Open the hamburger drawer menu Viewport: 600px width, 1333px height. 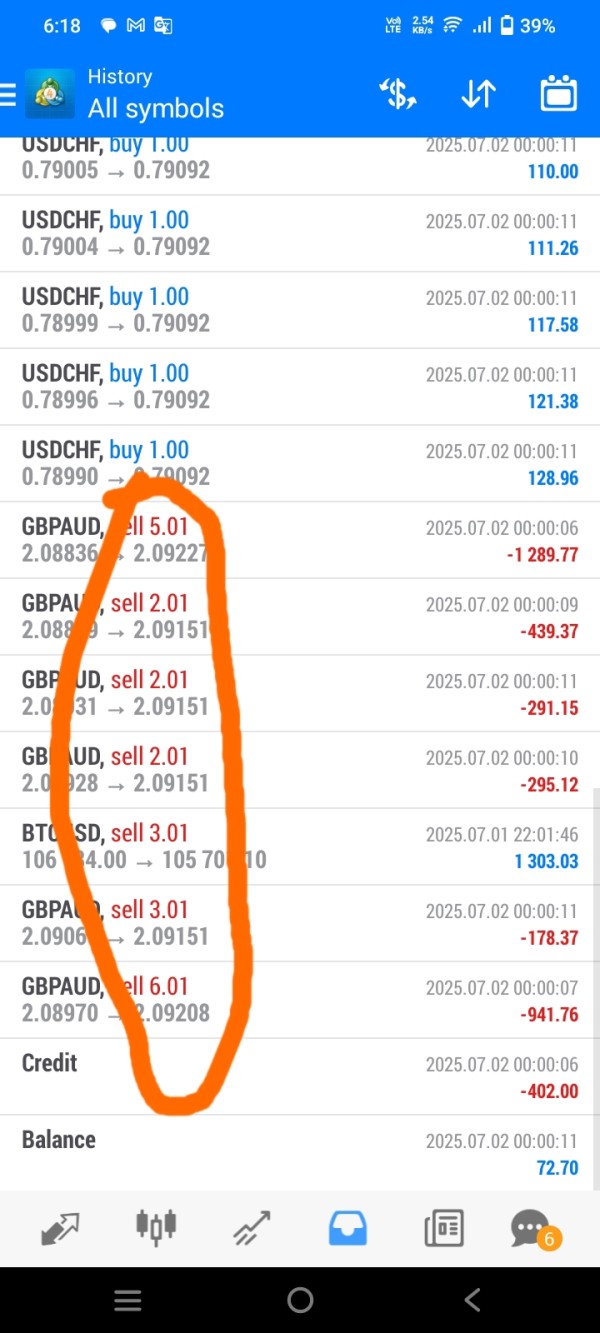[7, 94]
